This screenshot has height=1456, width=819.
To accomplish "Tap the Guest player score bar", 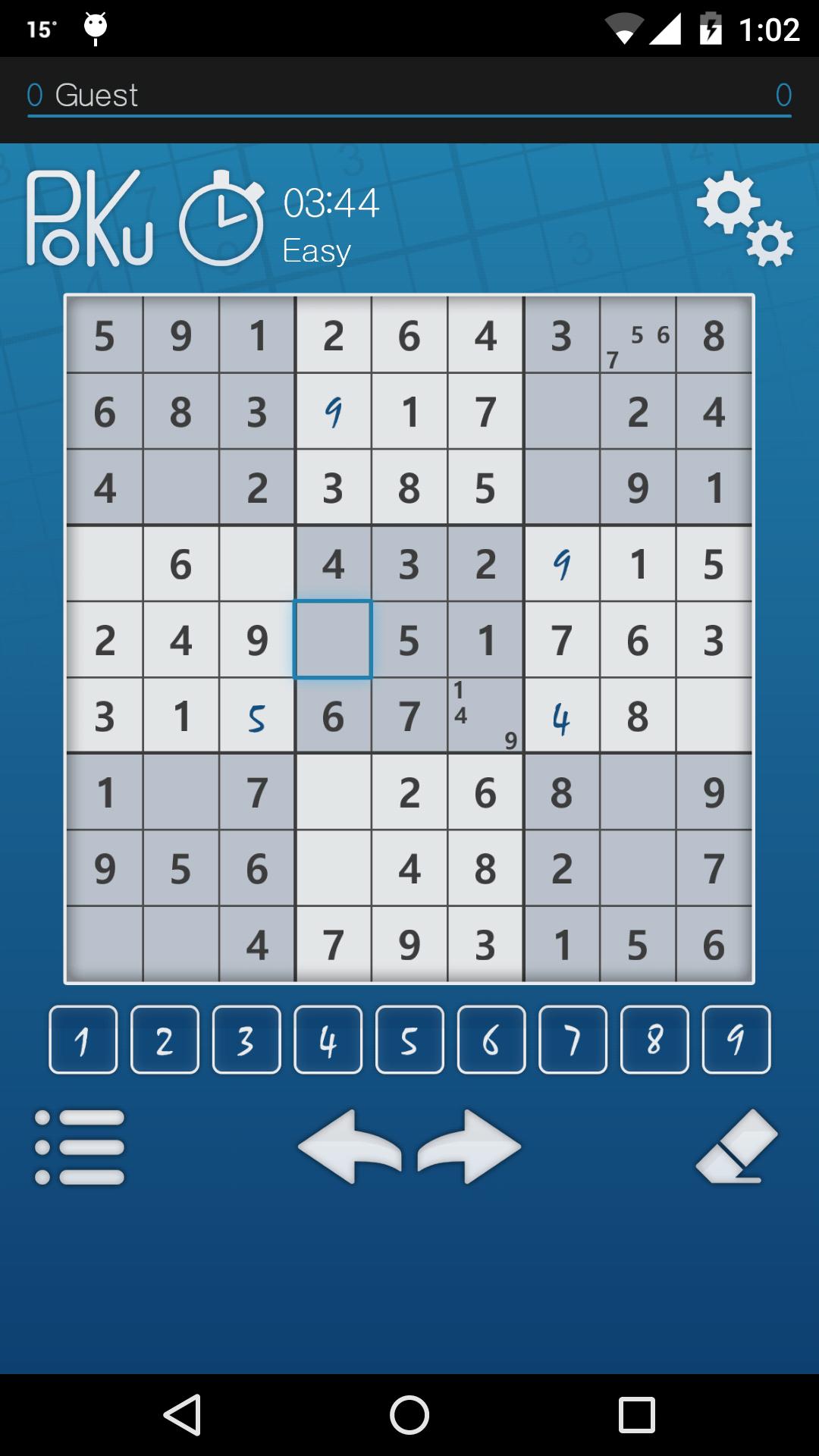I will click(x=409, y=95).
